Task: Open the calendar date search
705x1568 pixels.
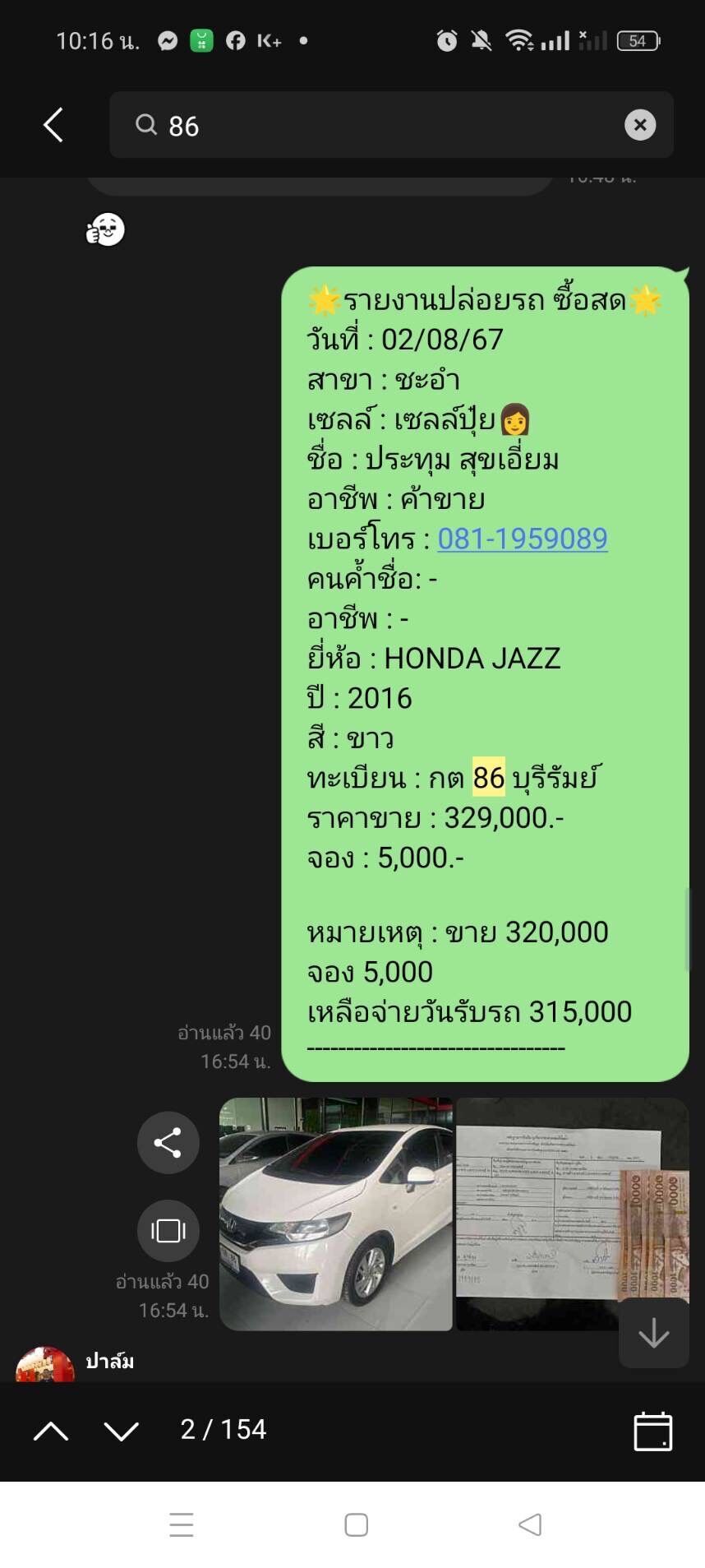Action: pos(653,1432)
